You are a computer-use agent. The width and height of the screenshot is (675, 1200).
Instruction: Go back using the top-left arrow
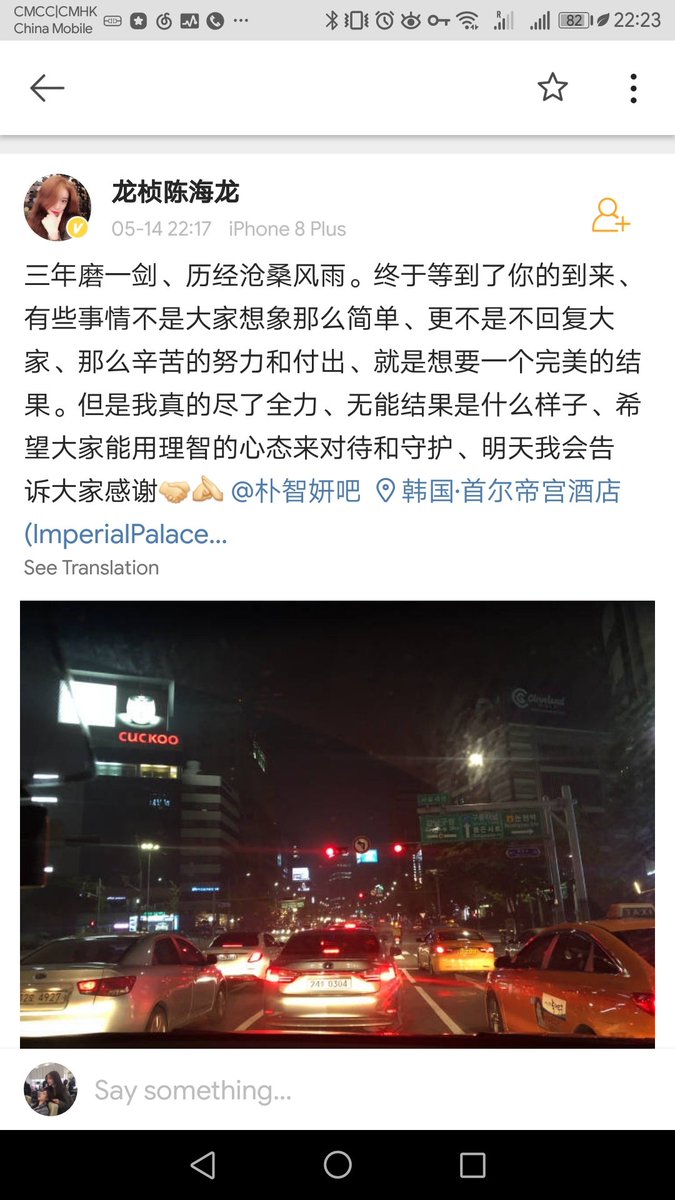pos(47,88)
